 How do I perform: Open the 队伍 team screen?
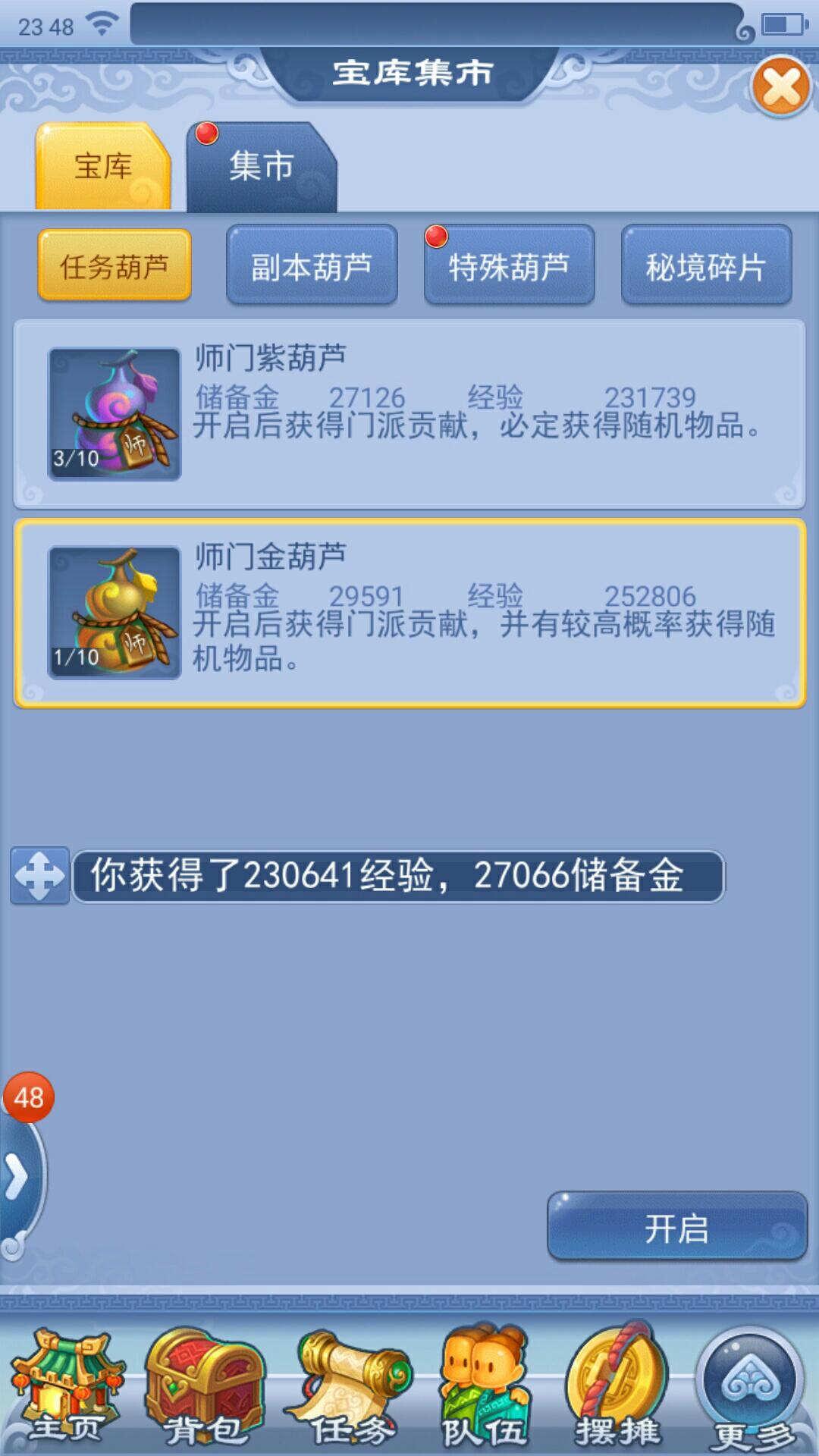pos(485,1388)
